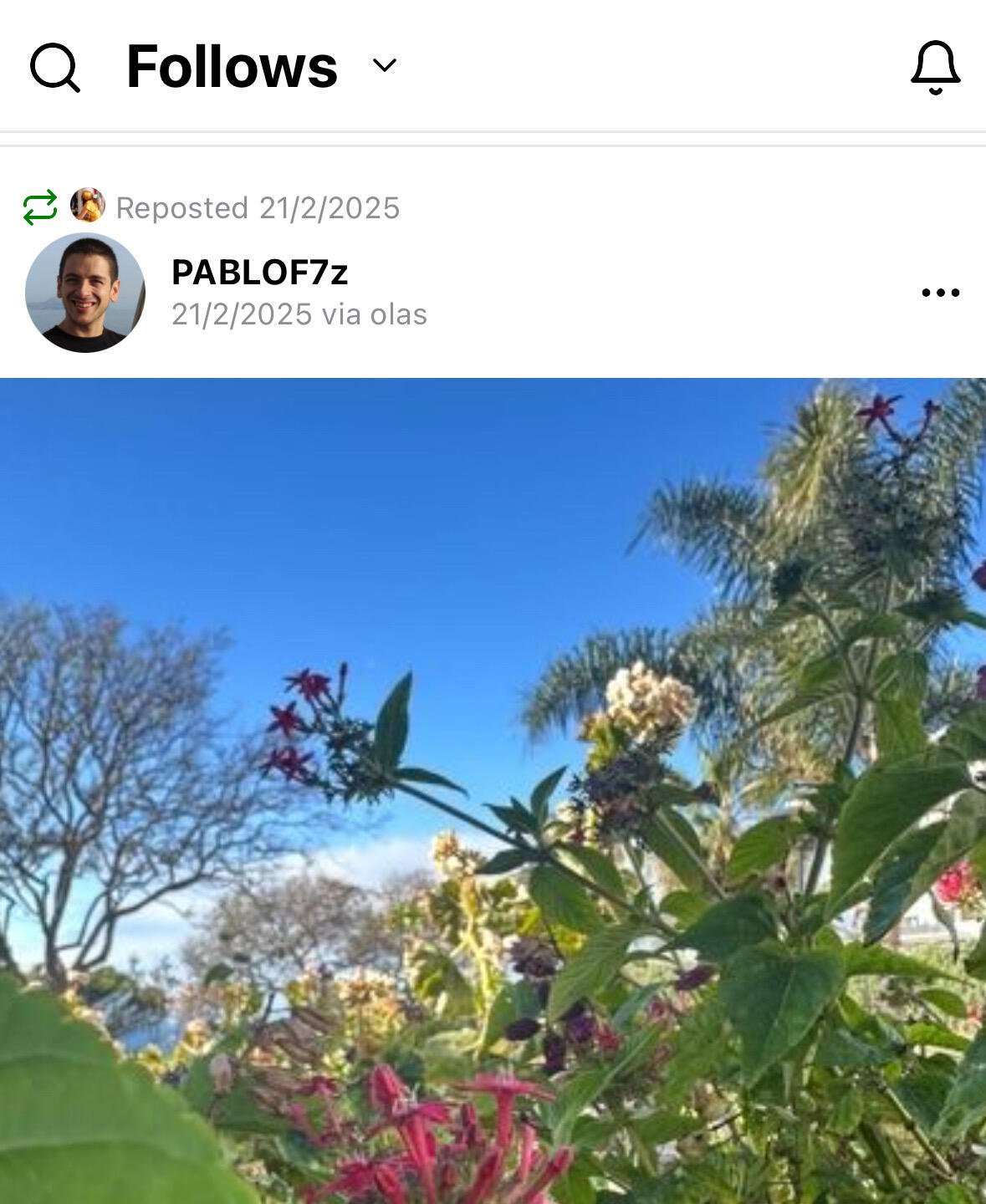The image size is (986, 1204).
Task: Expand the Follows feed dropdown
Action: point(384,65)
